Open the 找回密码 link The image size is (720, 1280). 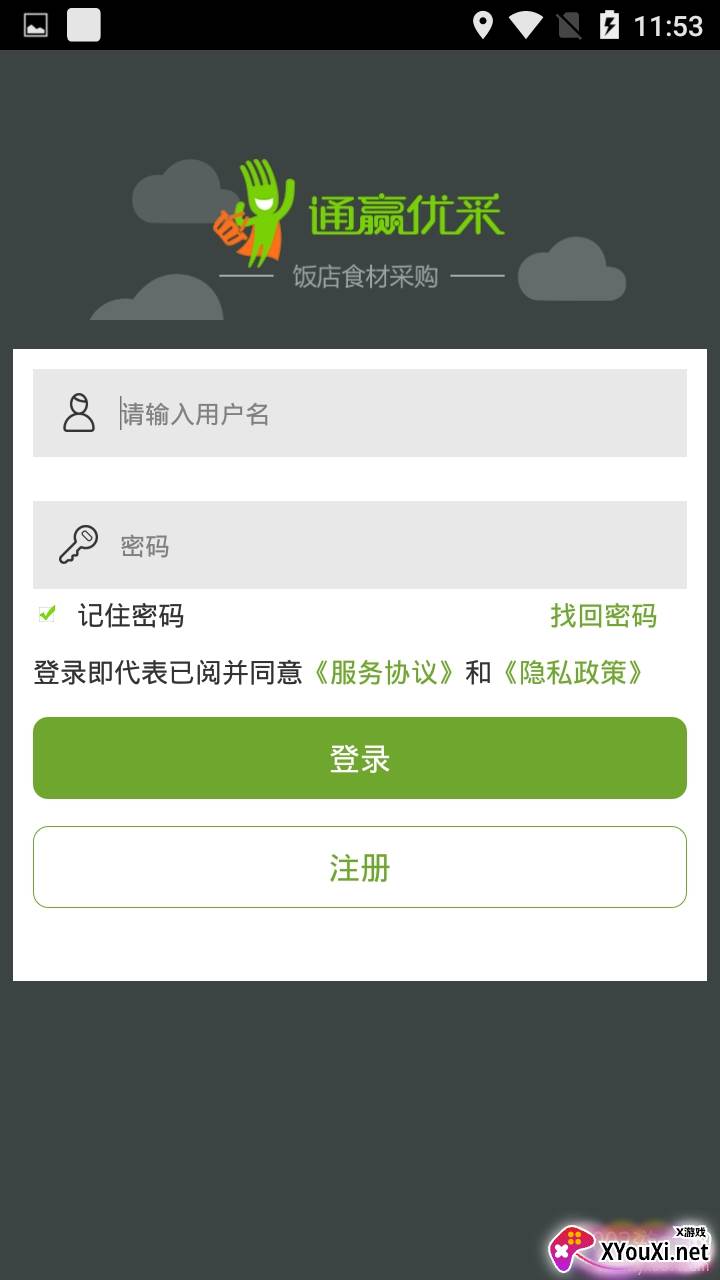[x=603, y=616]
